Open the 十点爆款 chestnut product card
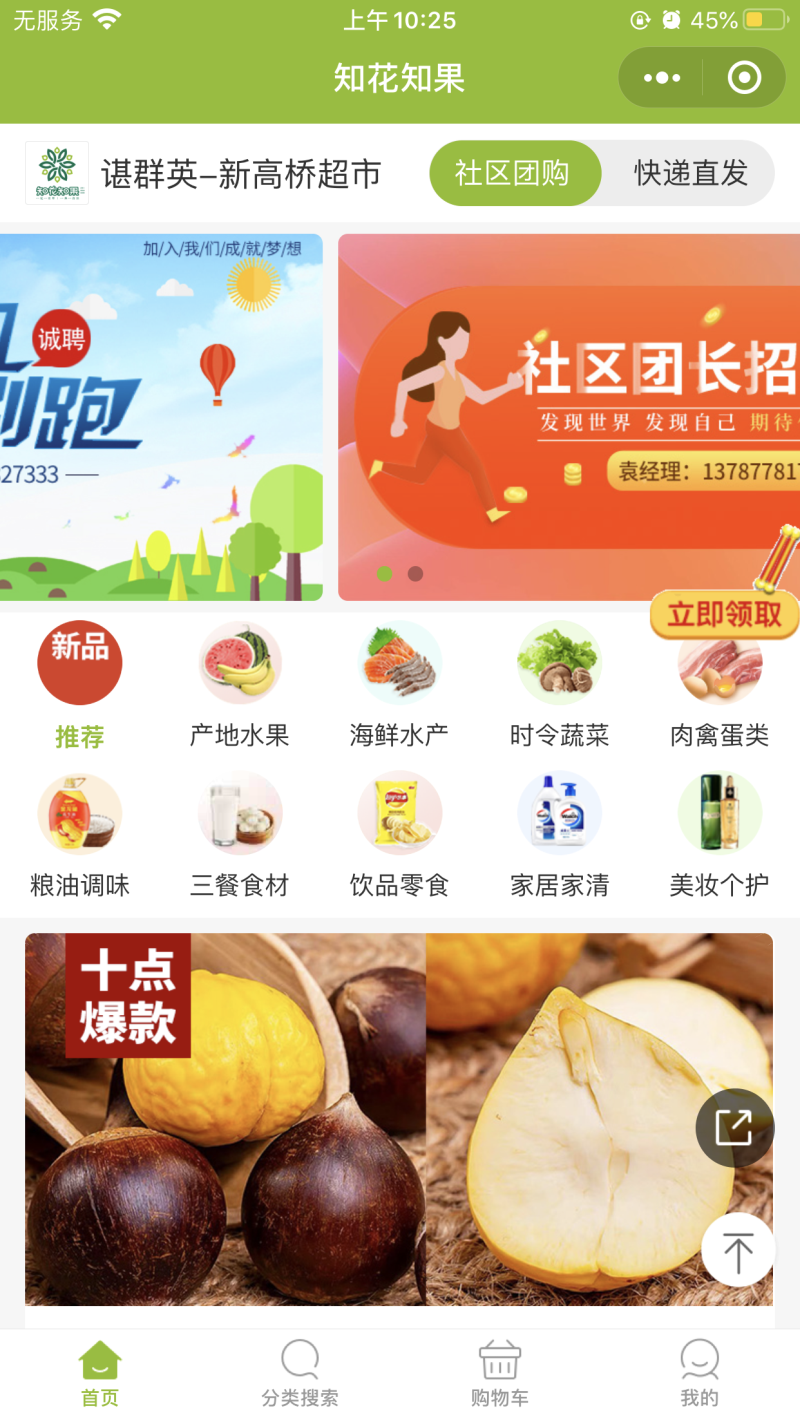800x1422 pixels. click(398, 1118)
